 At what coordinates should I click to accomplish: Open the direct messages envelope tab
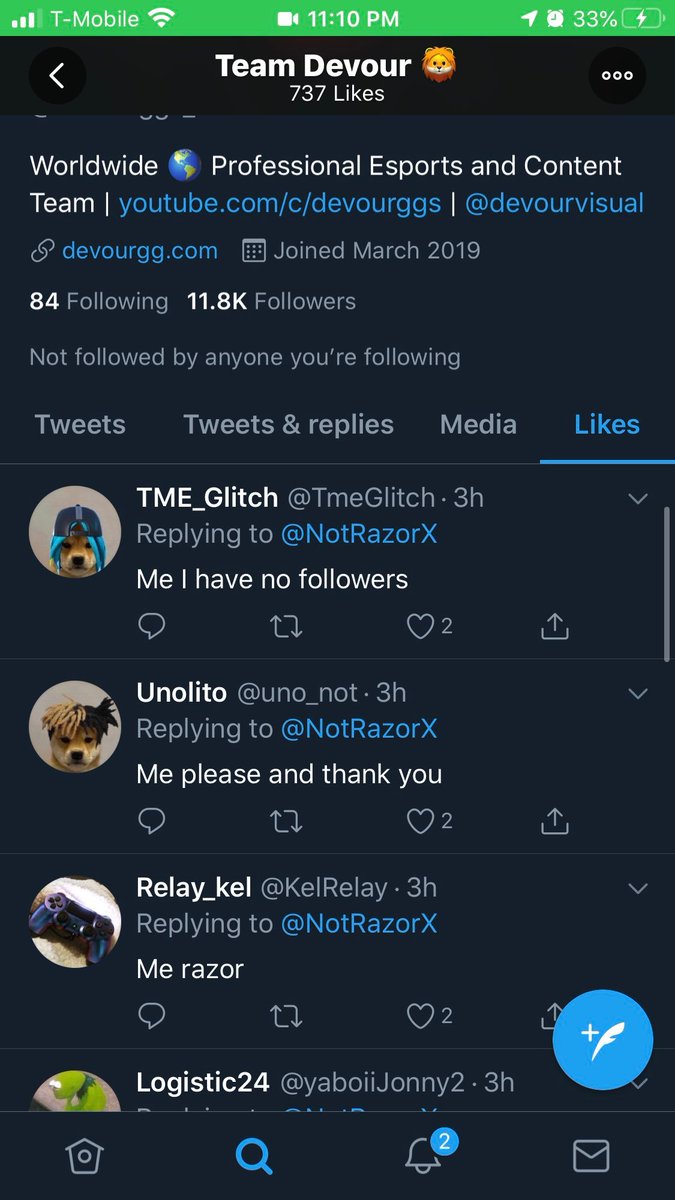pos(591,1156)
